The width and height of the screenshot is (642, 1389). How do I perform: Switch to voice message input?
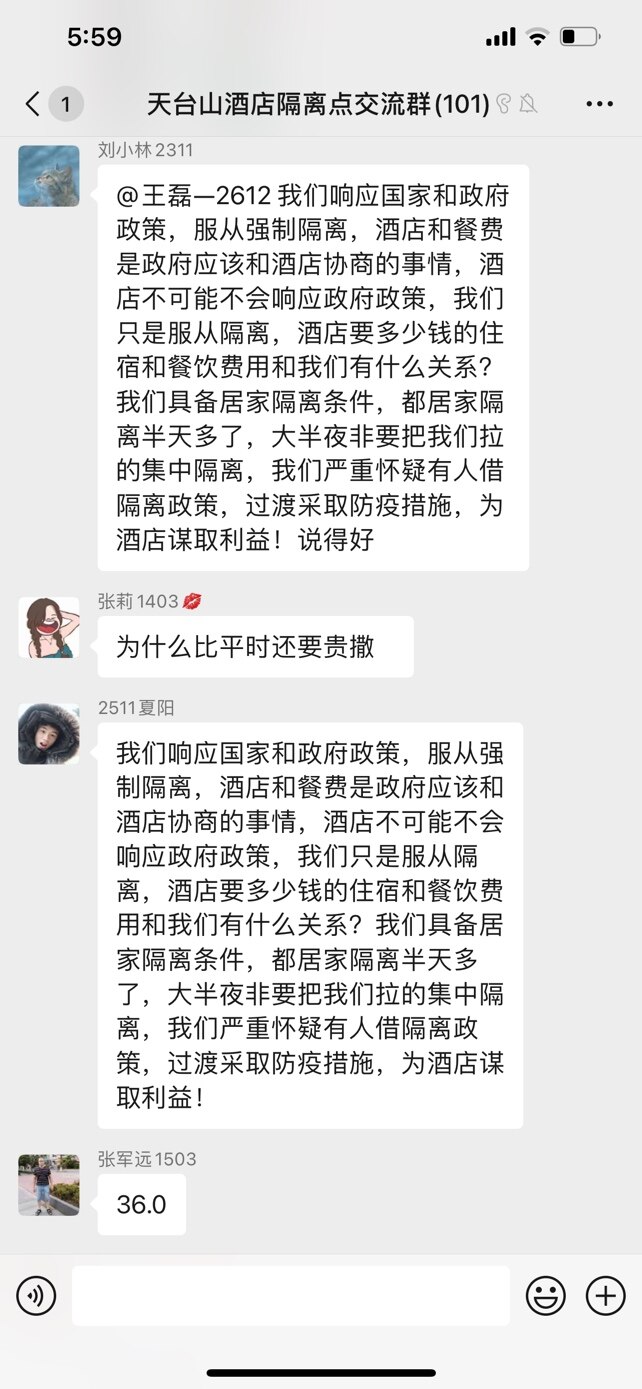pyautogui.click(x=36, y=1296)
